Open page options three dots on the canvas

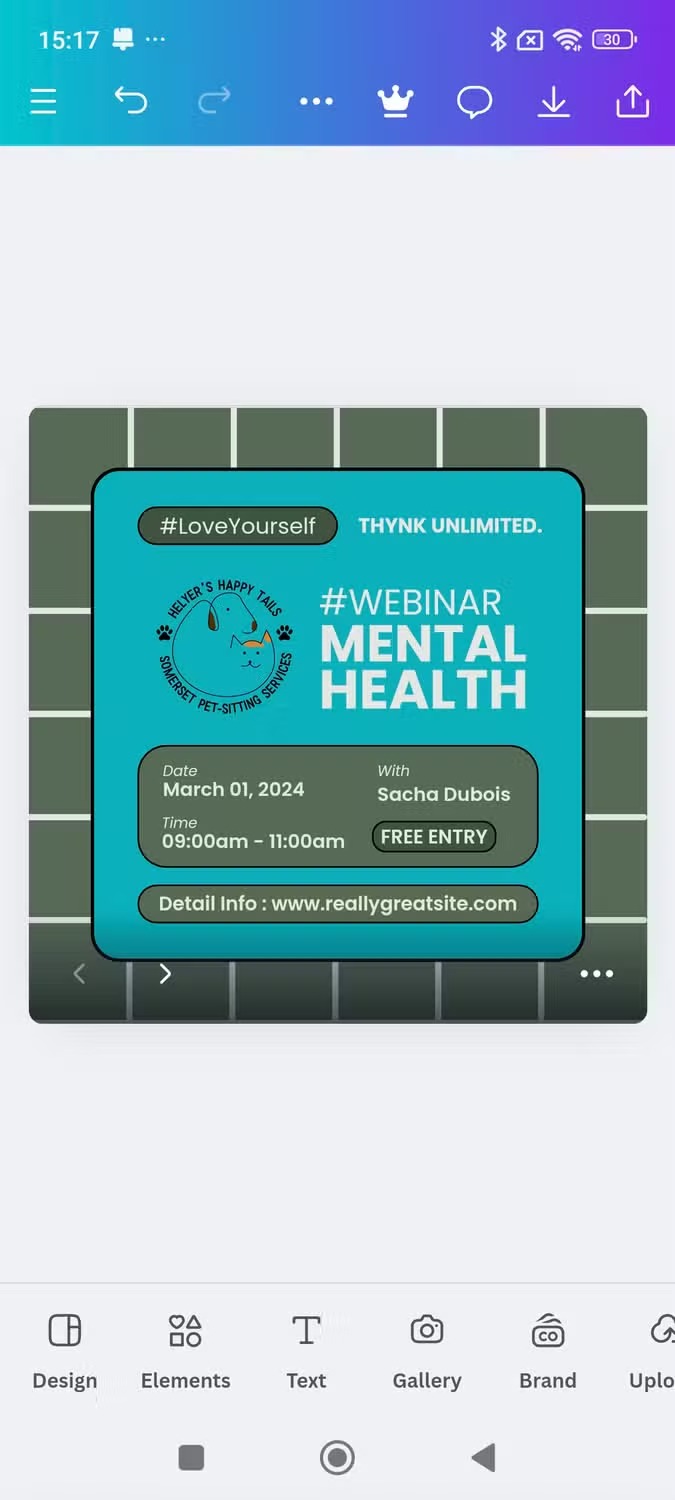point(597,973)
